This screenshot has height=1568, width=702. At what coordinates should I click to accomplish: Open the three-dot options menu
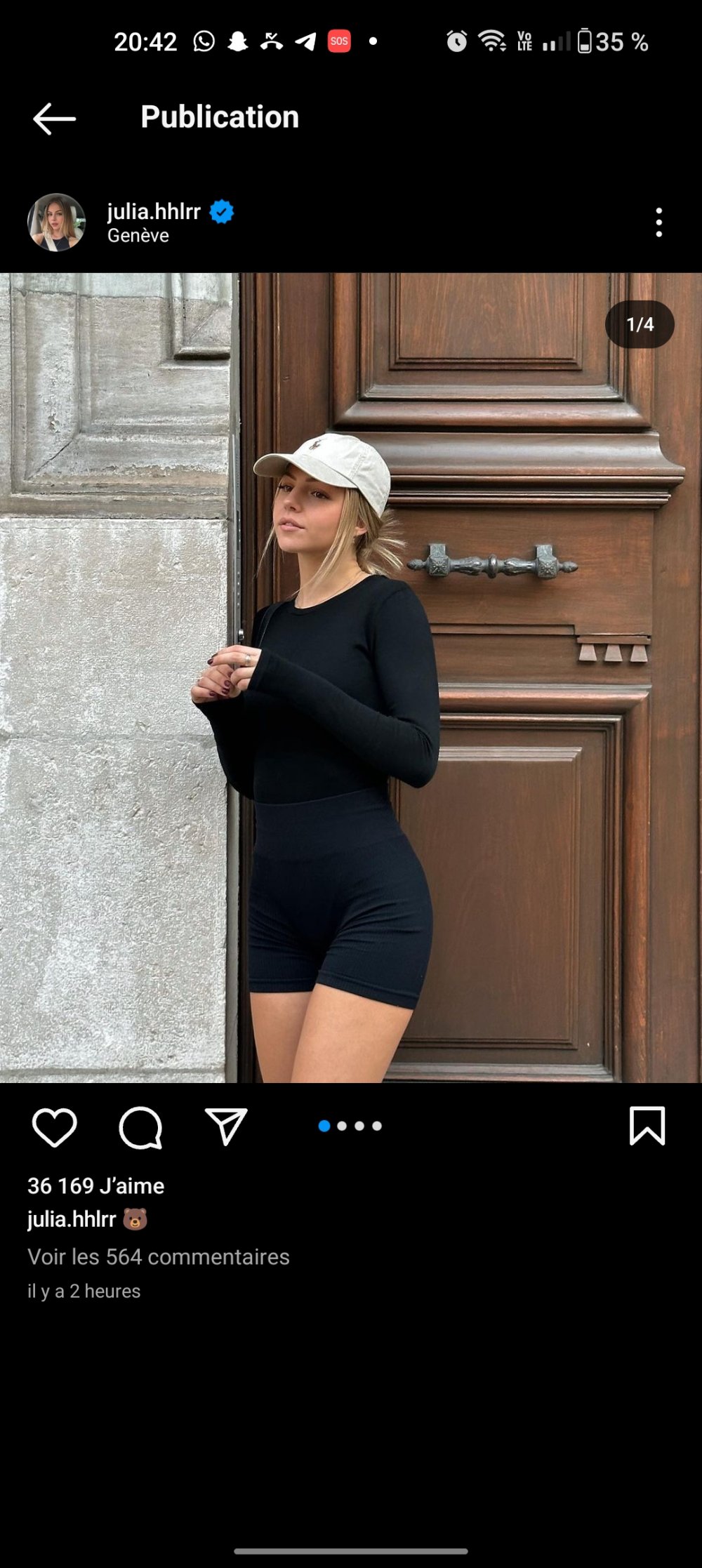tap(658, 222)
